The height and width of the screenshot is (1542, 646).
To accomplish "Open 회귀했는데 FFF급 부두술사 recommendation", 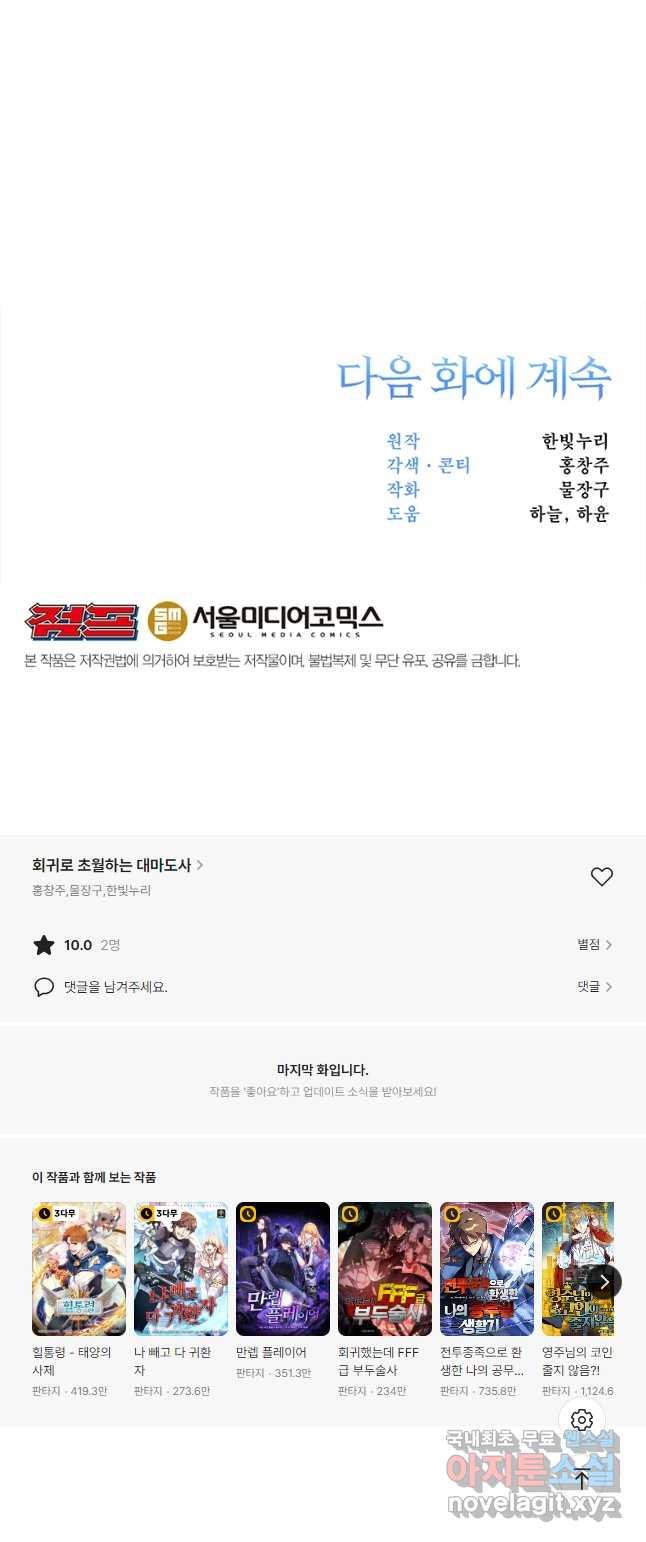I will coord(385,1269).
